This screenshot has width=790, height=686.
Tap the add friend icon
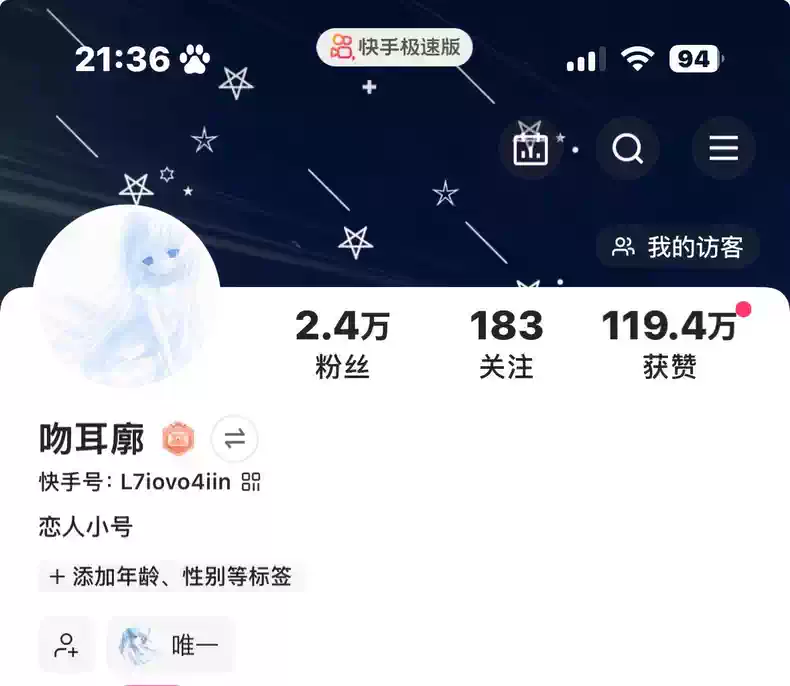coord(67,645)
